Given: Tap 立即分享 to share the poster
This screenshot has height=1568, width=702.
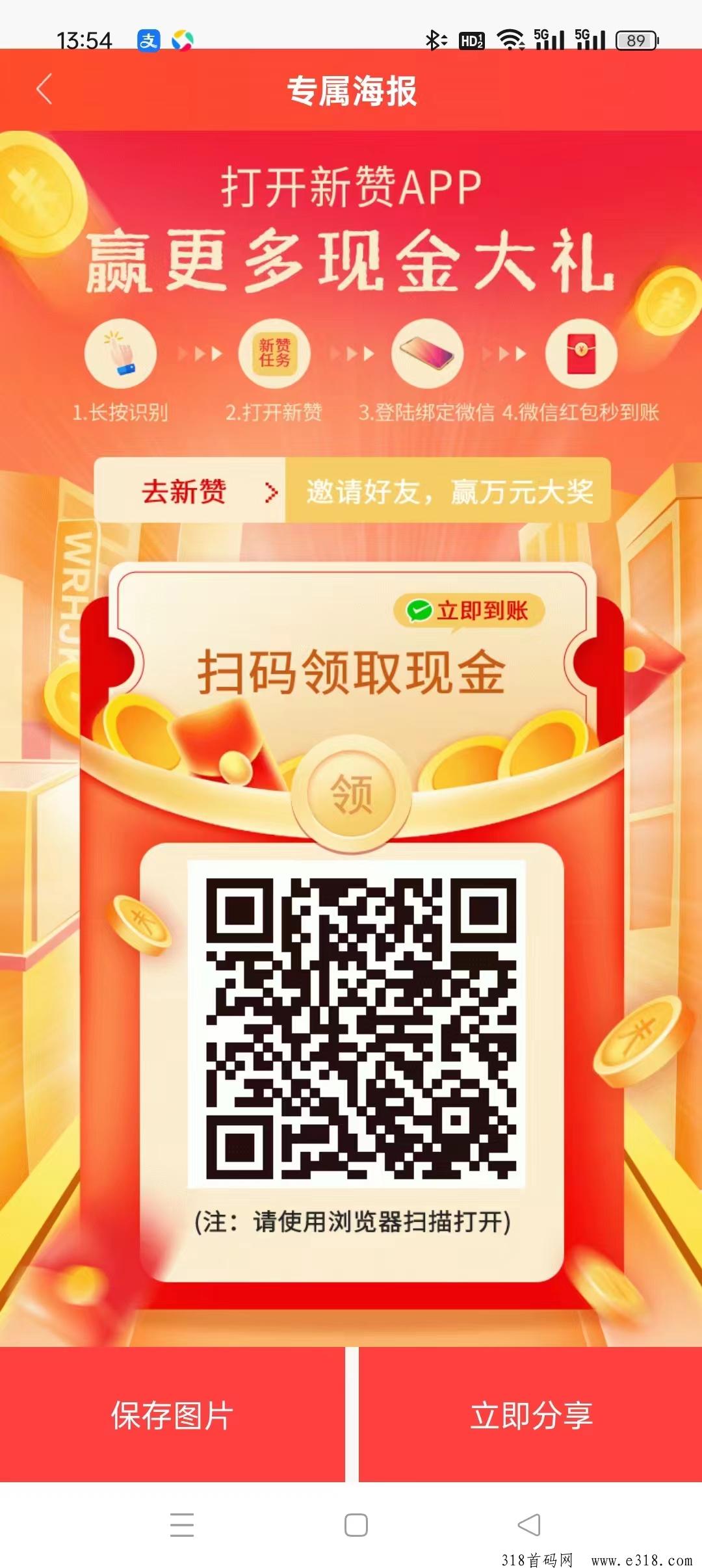Looking at the screenshot, I should (x=530, y=1415).
